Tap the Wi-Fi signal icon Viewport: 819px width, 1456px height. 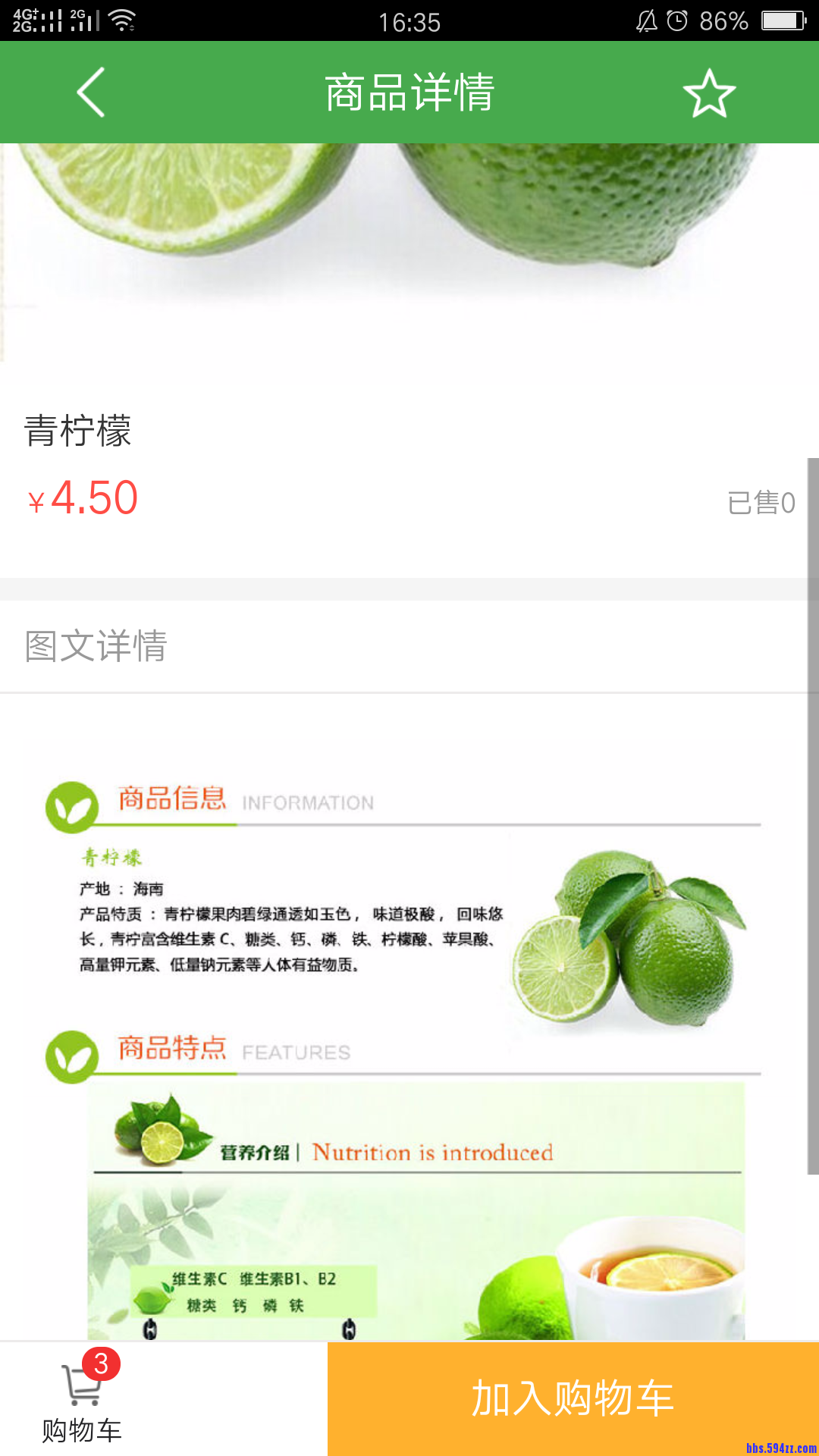point(121,21)
